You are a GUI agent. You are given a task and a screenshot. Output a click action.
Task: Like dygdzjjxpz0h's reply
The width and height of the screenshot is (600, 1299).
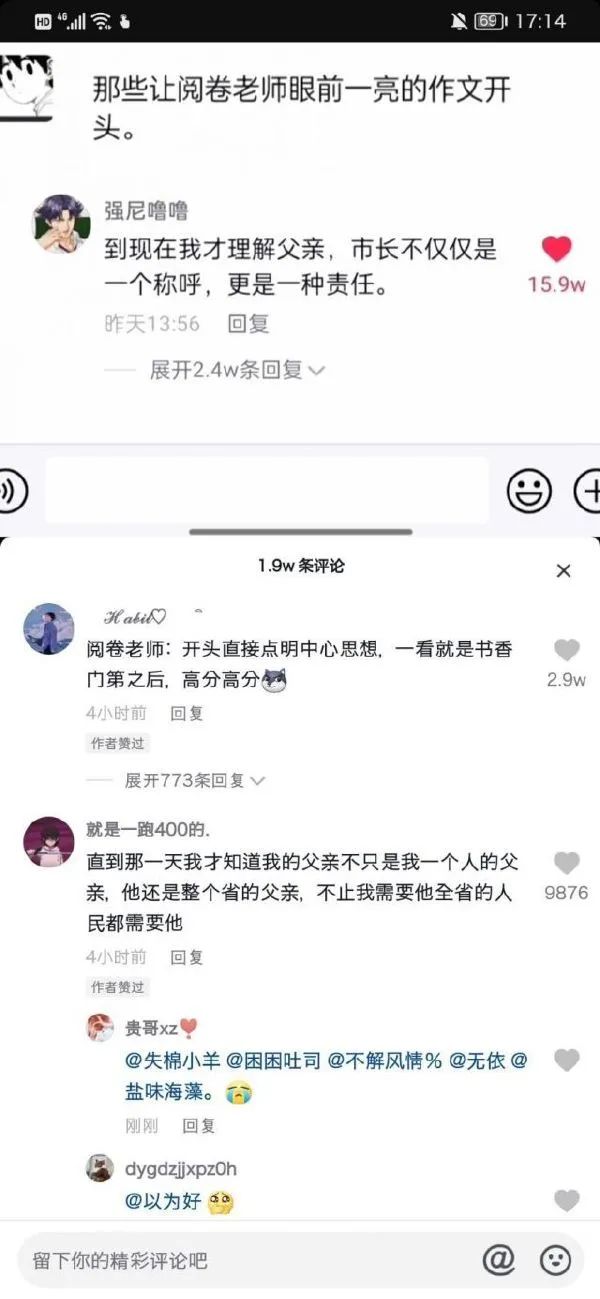point(566,1201)
